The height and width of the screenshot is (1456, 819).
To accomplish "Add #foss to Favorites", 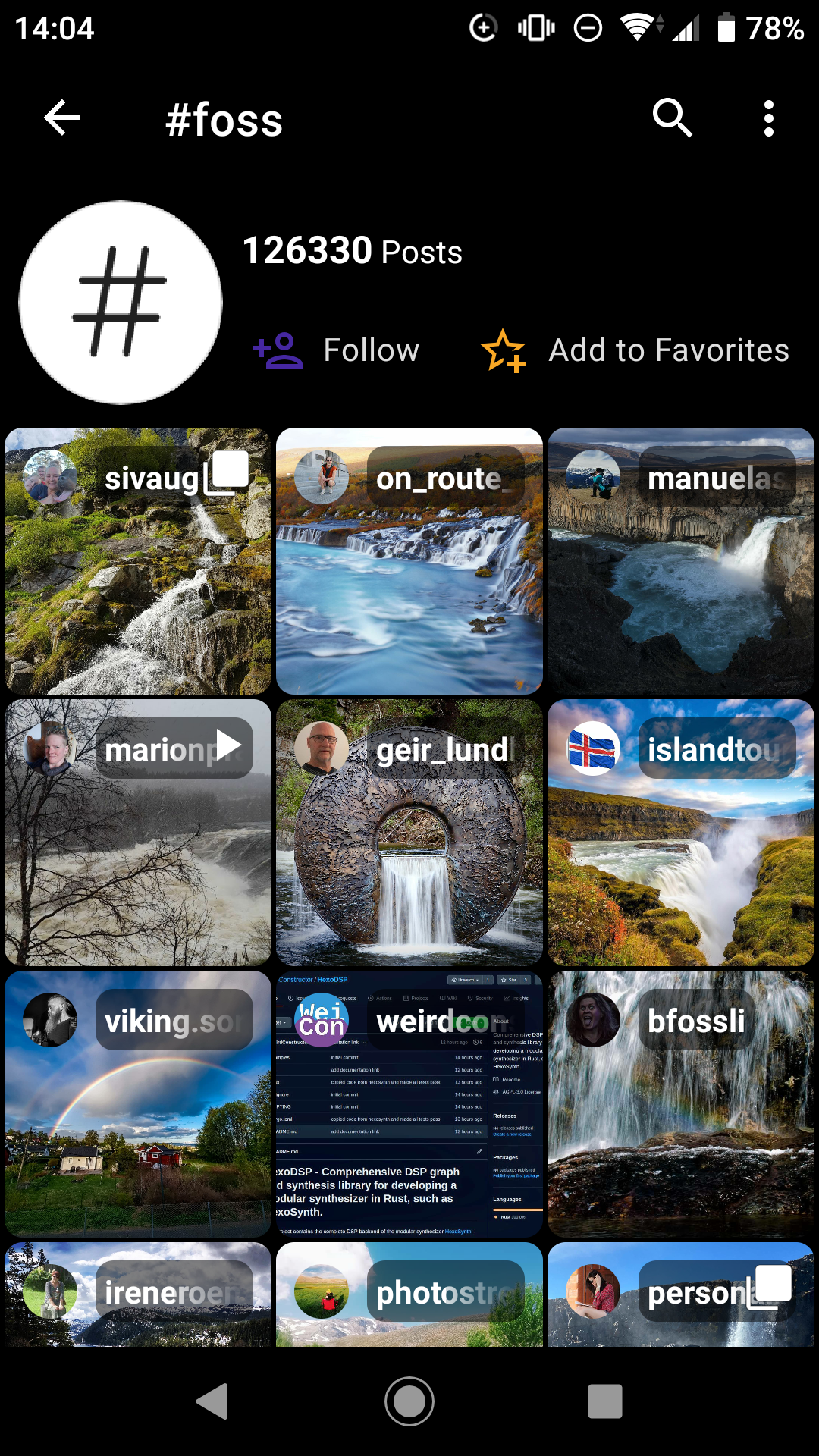I will pyautogui.click(x=635, y=350).
